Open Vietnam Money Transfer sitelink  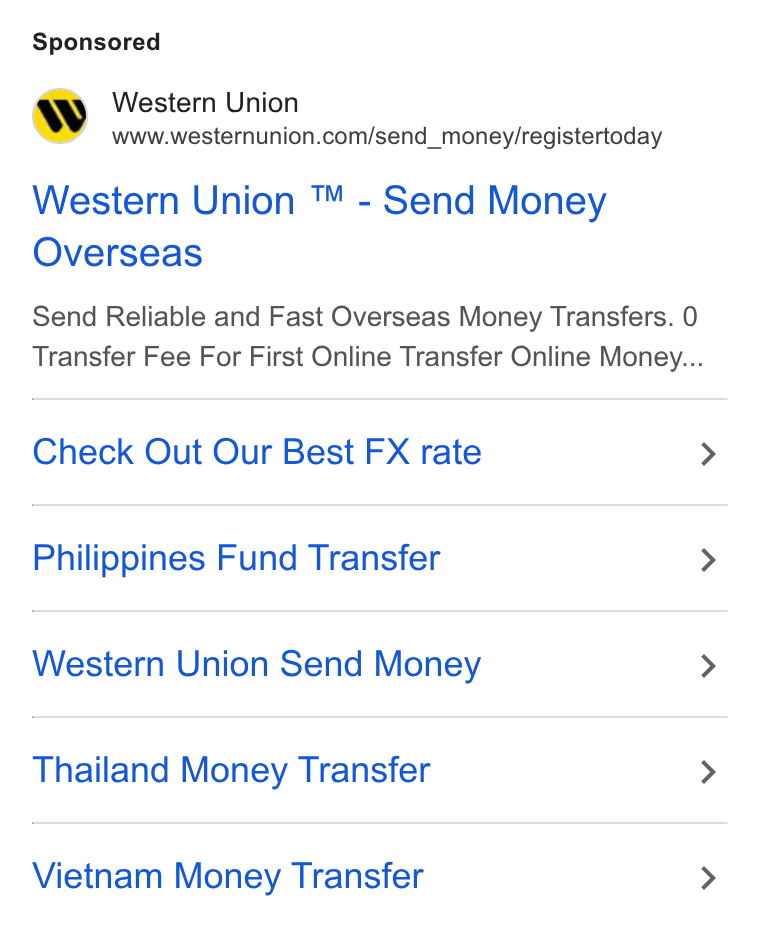(379, 877)
